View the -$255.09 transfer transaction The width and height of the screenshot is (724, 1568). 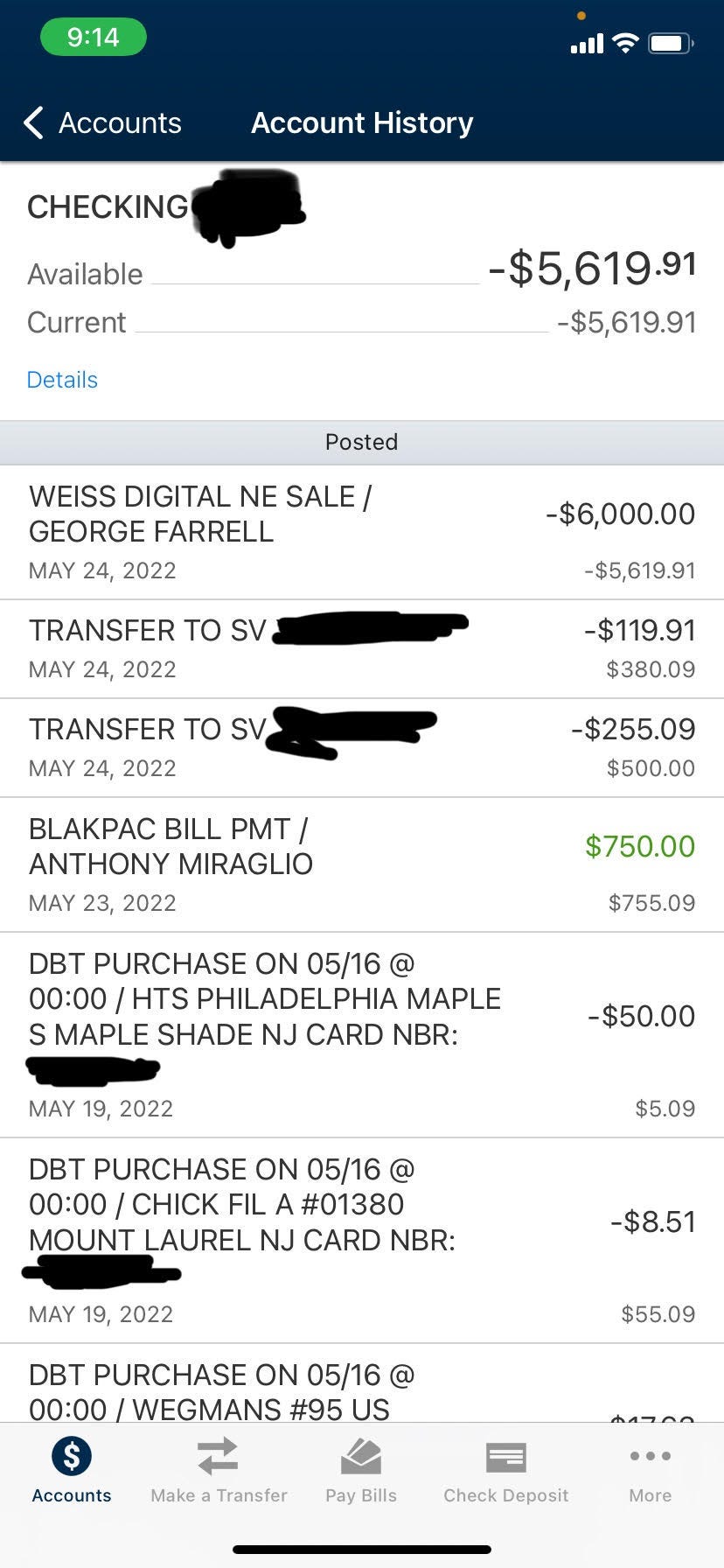pyautogui.click(x=361, y=747)
